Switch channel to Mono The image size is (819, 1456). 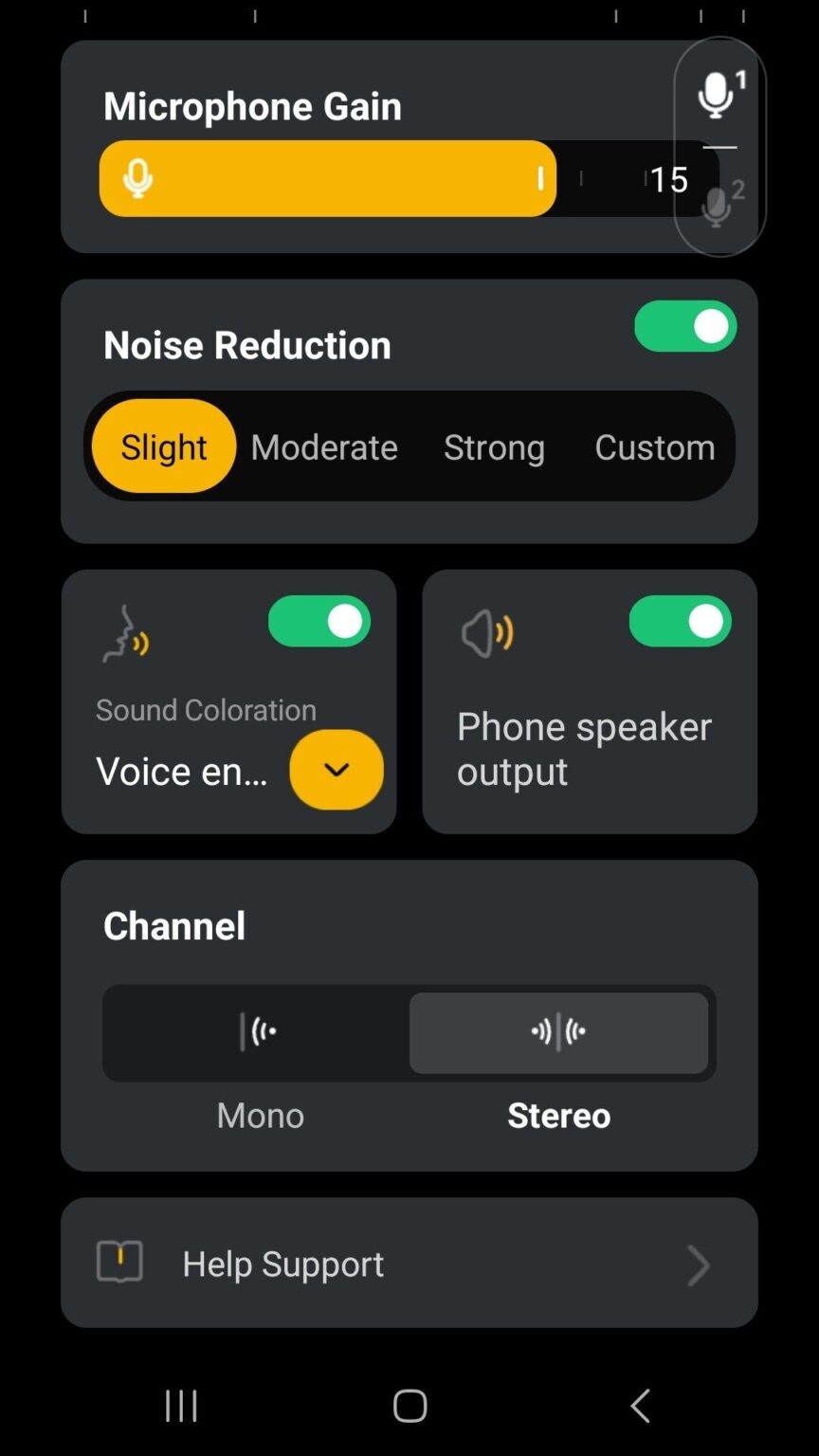pyautogui.click(x=259, y=1033)
